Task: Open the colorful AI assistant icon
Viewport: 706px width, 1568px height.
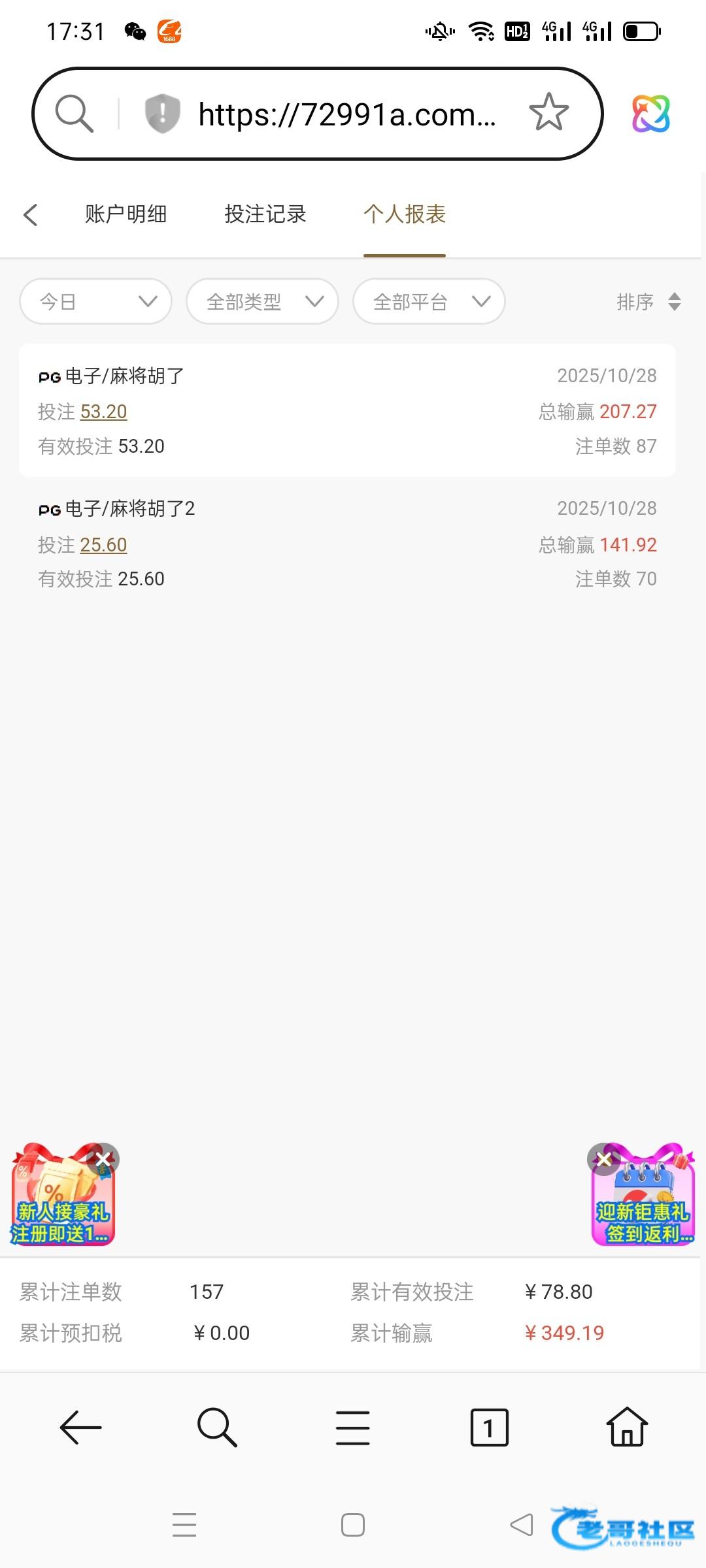Action: (x=650, y=114)
